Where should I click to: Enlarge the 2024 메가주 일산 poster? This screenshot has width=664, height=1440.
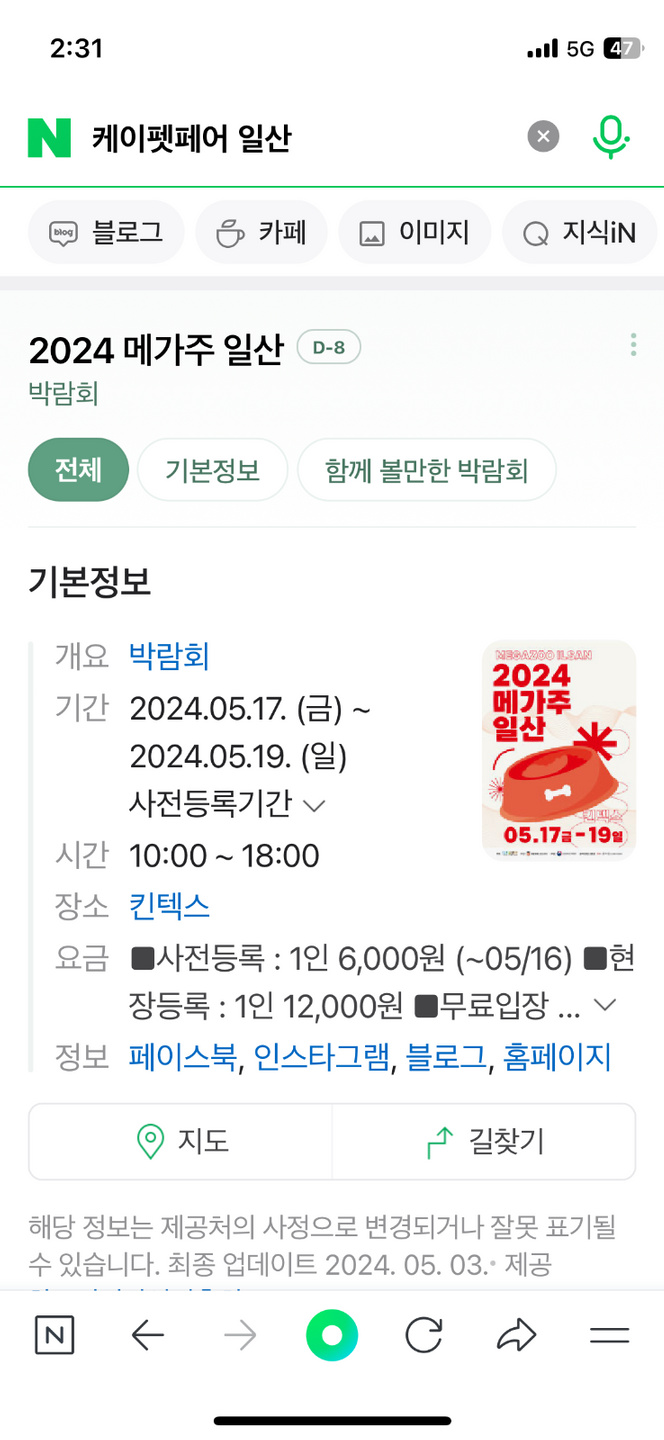click(558, 750)
